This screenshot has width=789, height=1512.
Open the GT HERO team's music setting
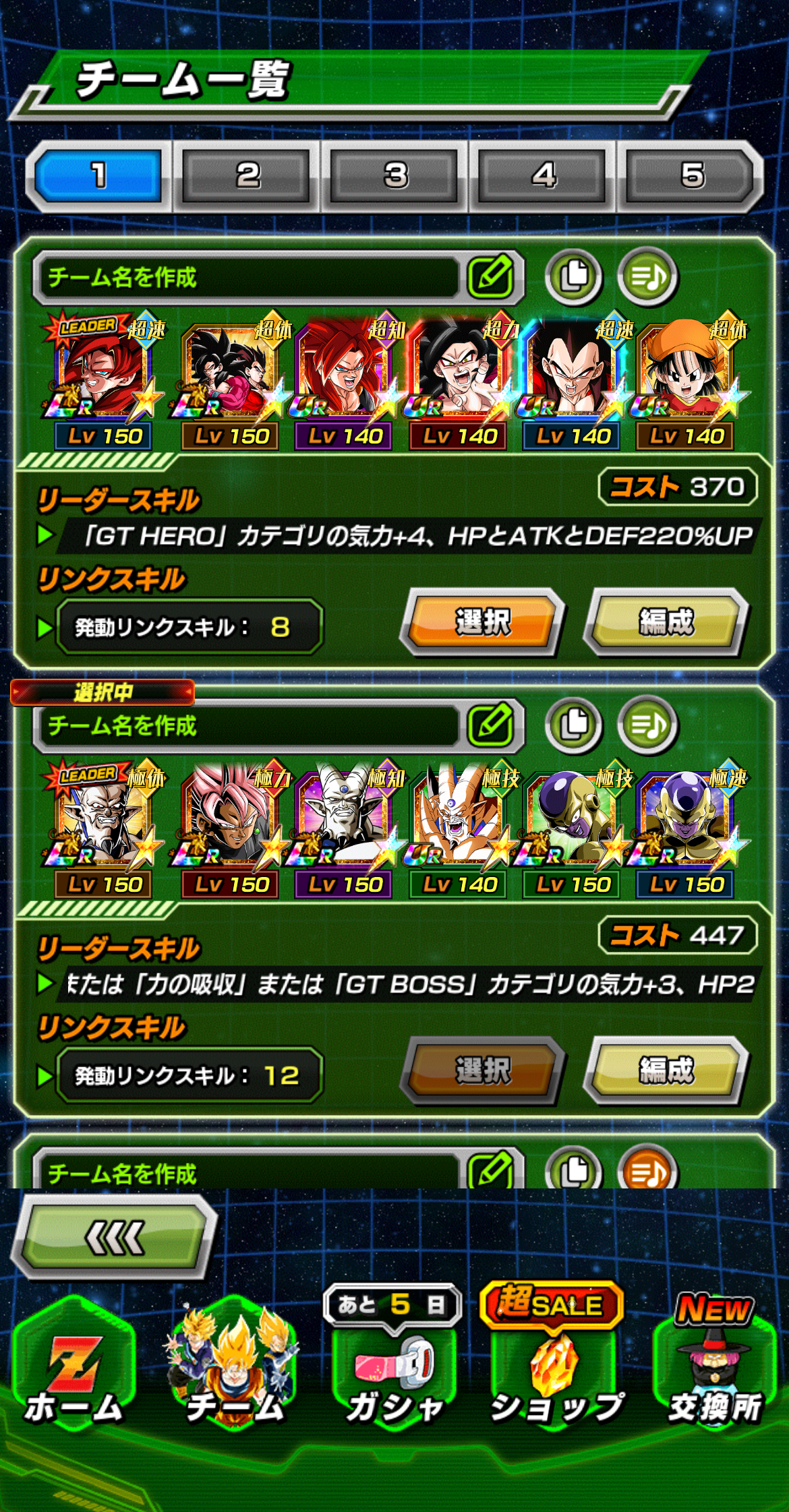pyautogui.click(x=647, y=276)
